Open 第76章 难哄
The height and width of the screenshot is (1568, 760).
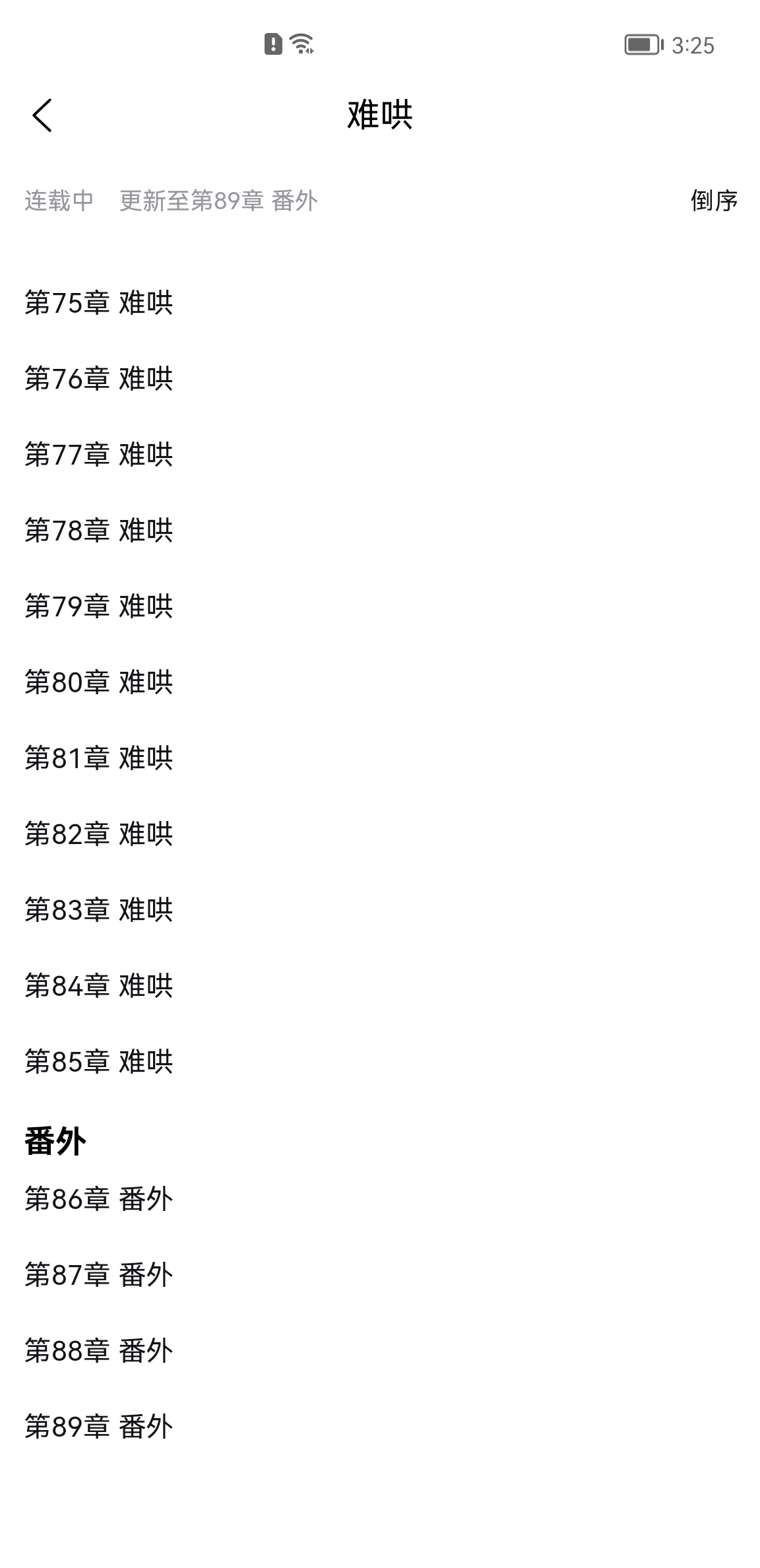(99, 379)
